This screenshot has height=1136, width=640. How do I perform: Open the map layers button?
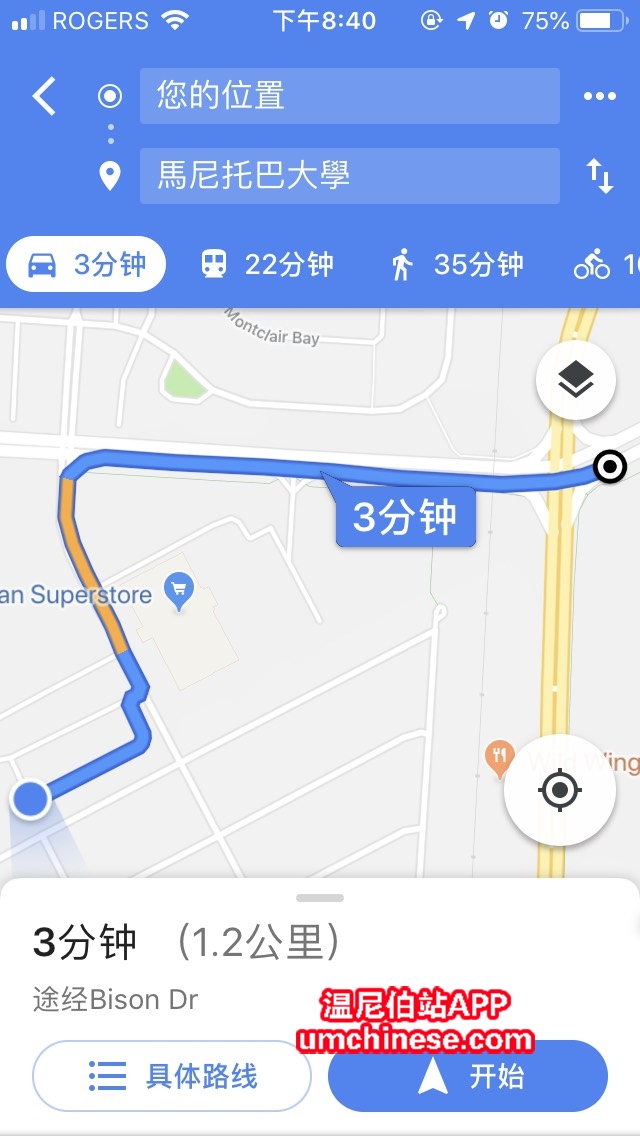(x=575, y=380)
